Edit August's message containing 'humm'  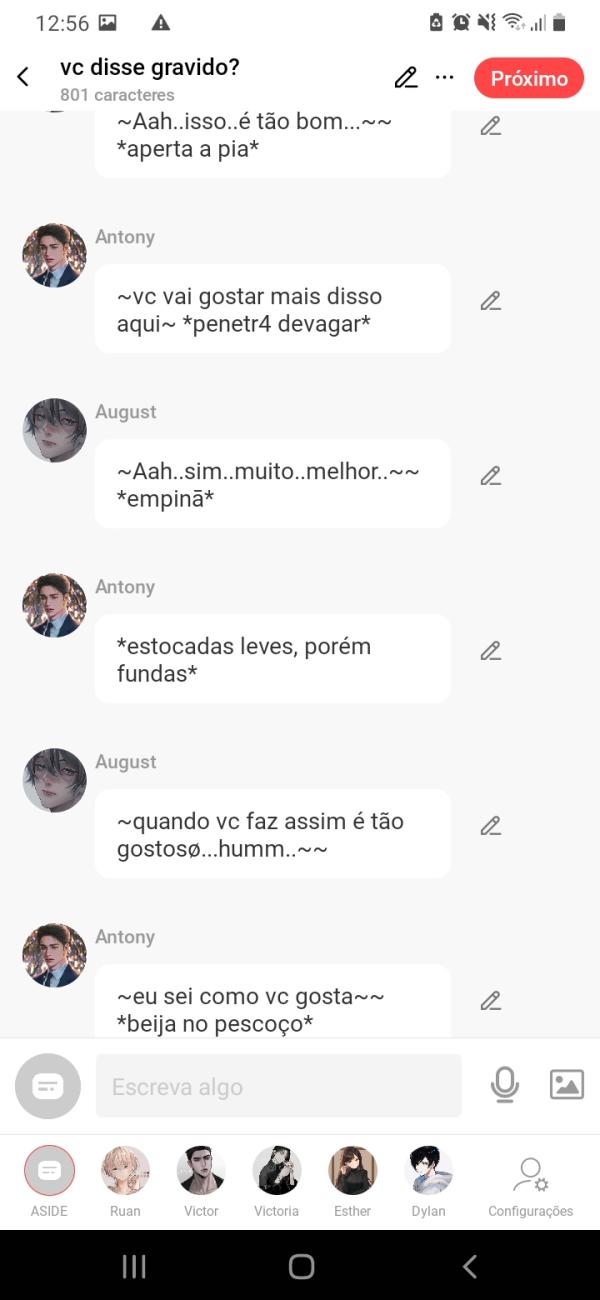(x=490, y=826)
